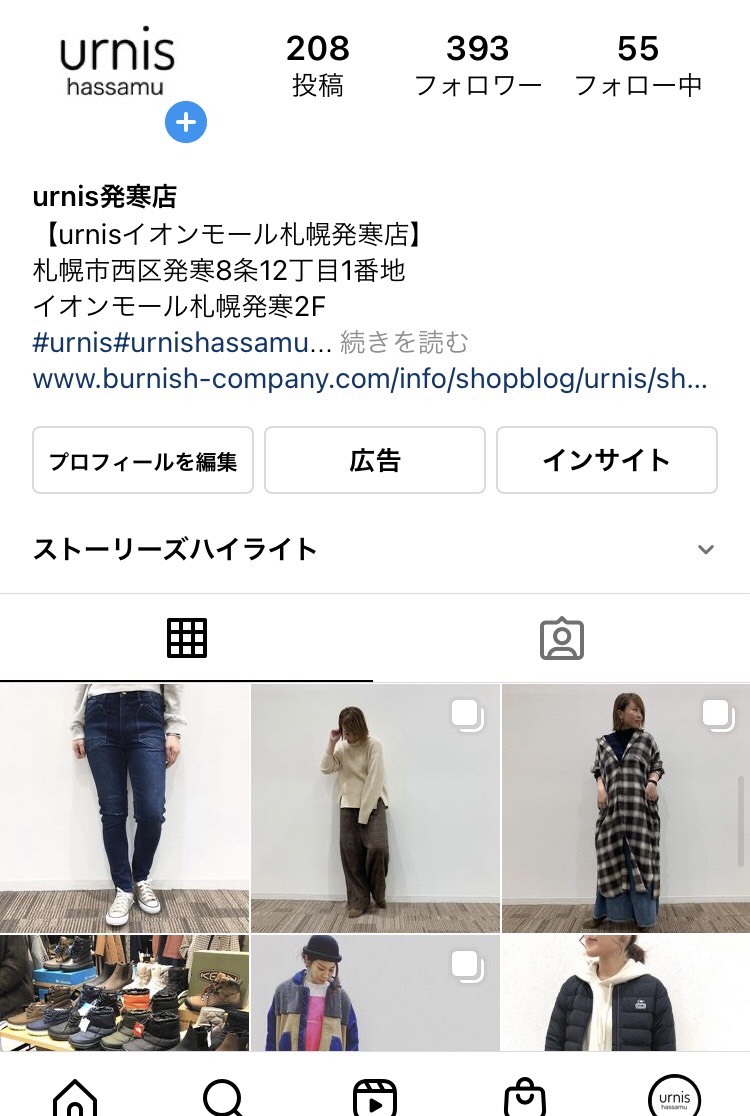Open the plaid dress post
The width and height of the screenshot is (750, 1116).
click(x=626, y=808)
